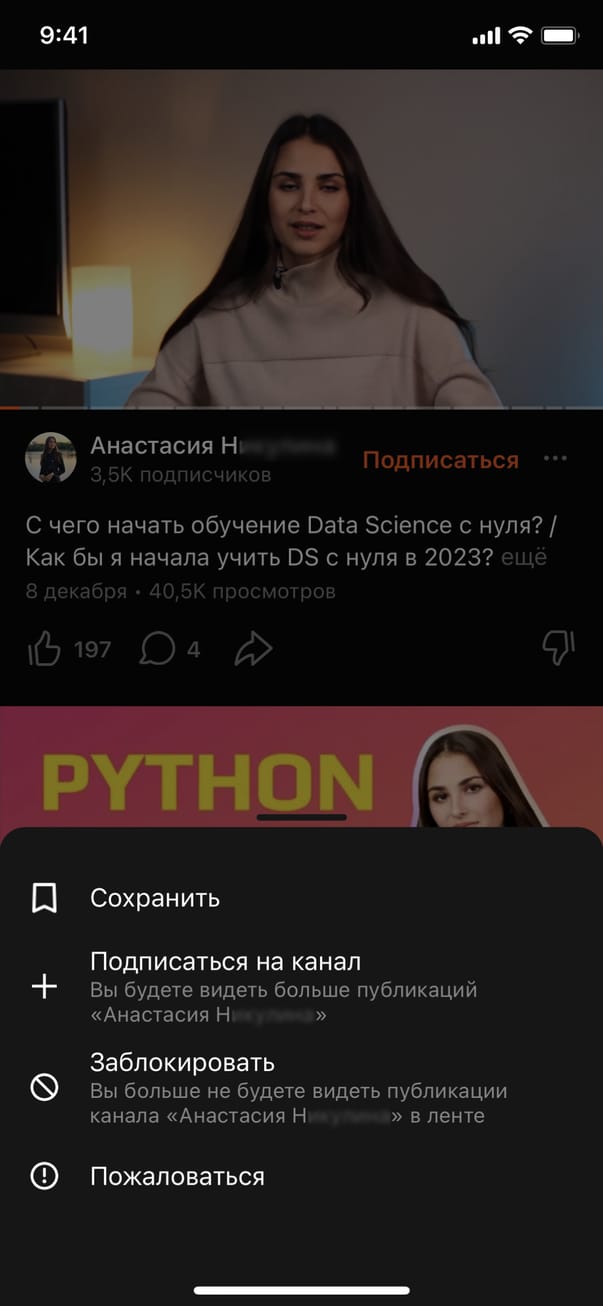Screen dimensions: 603x1306
Task: Tap the red Подписаться button
Action: (x=440, y=460)
